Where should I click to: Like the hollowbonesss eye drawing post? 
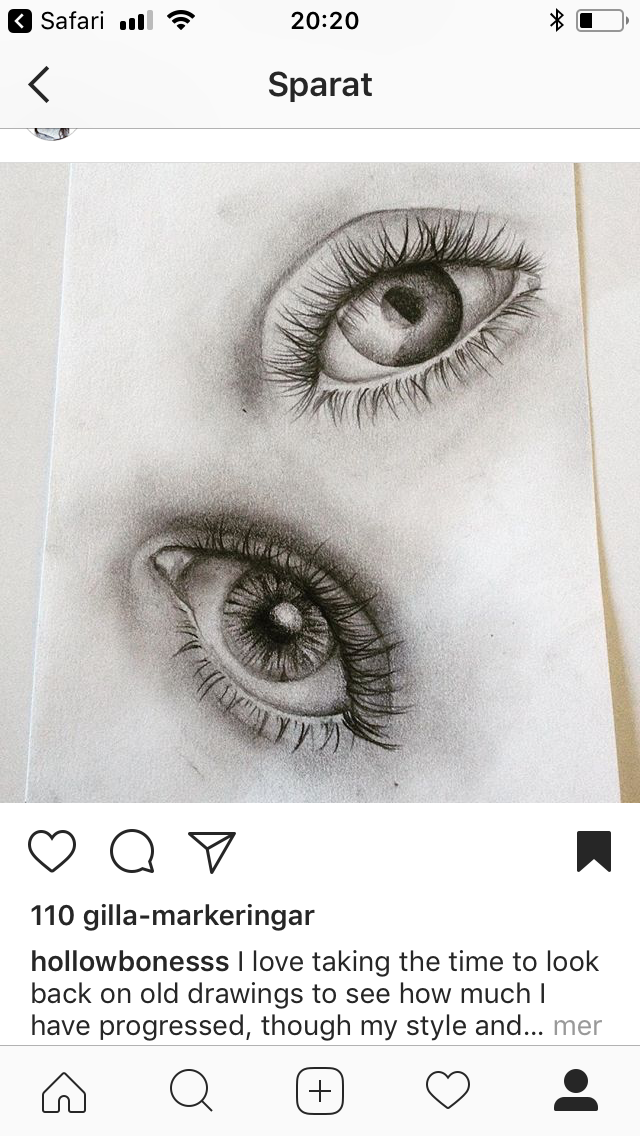point(52,851)
